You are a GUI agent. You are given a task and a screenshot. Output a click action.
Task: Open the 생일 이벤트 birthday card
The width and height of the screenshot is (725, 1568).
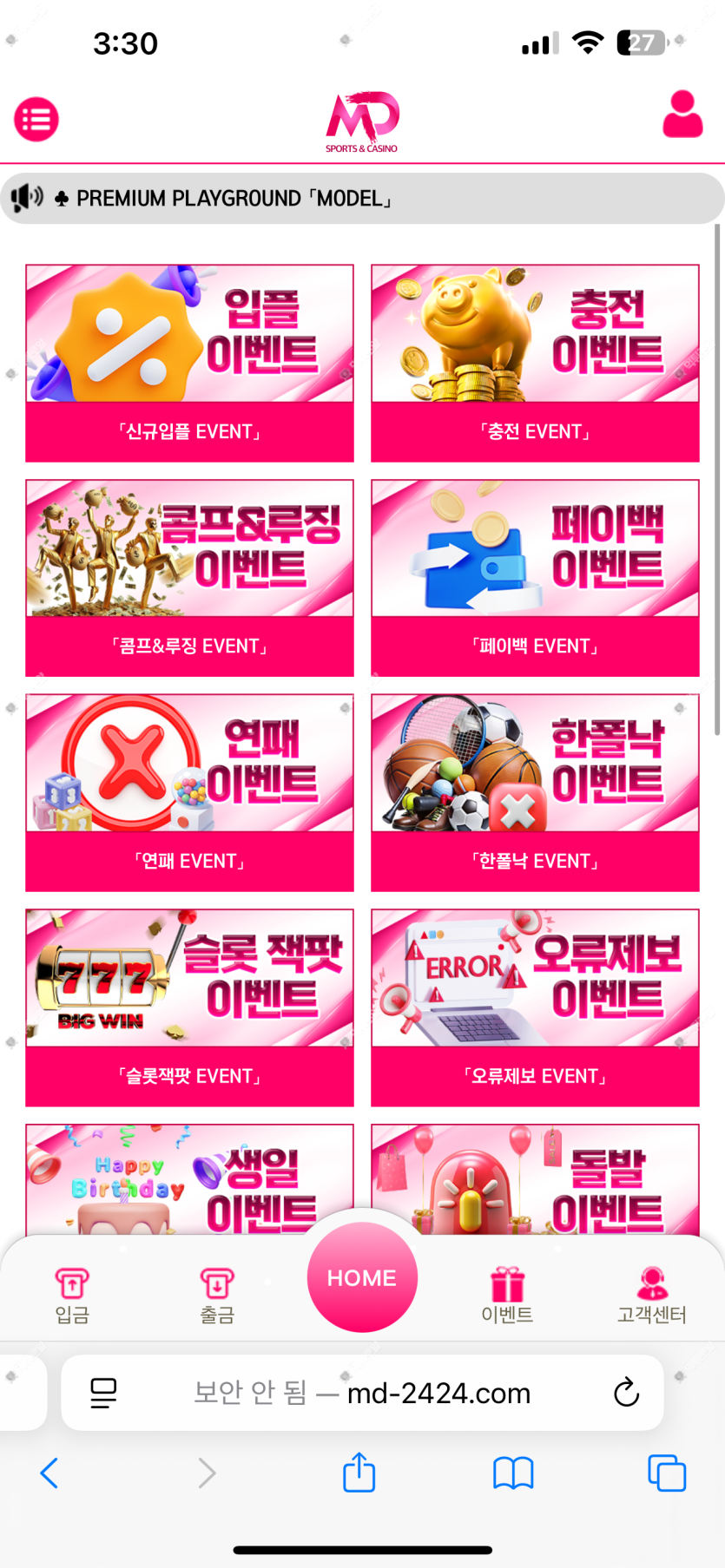tap(189, 1178)
